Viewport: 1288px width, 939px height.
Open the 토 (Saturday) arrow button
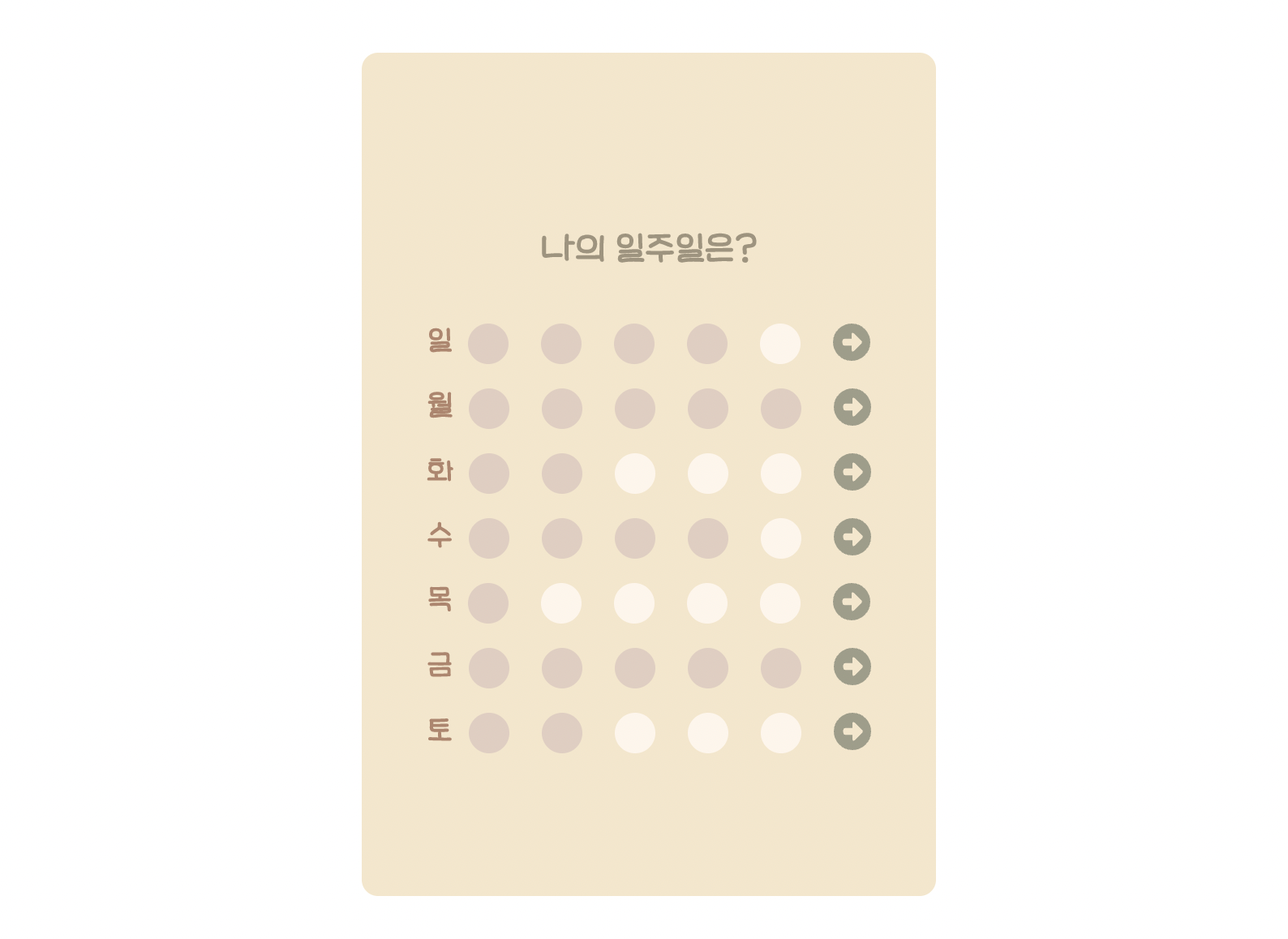click(852, 731)
